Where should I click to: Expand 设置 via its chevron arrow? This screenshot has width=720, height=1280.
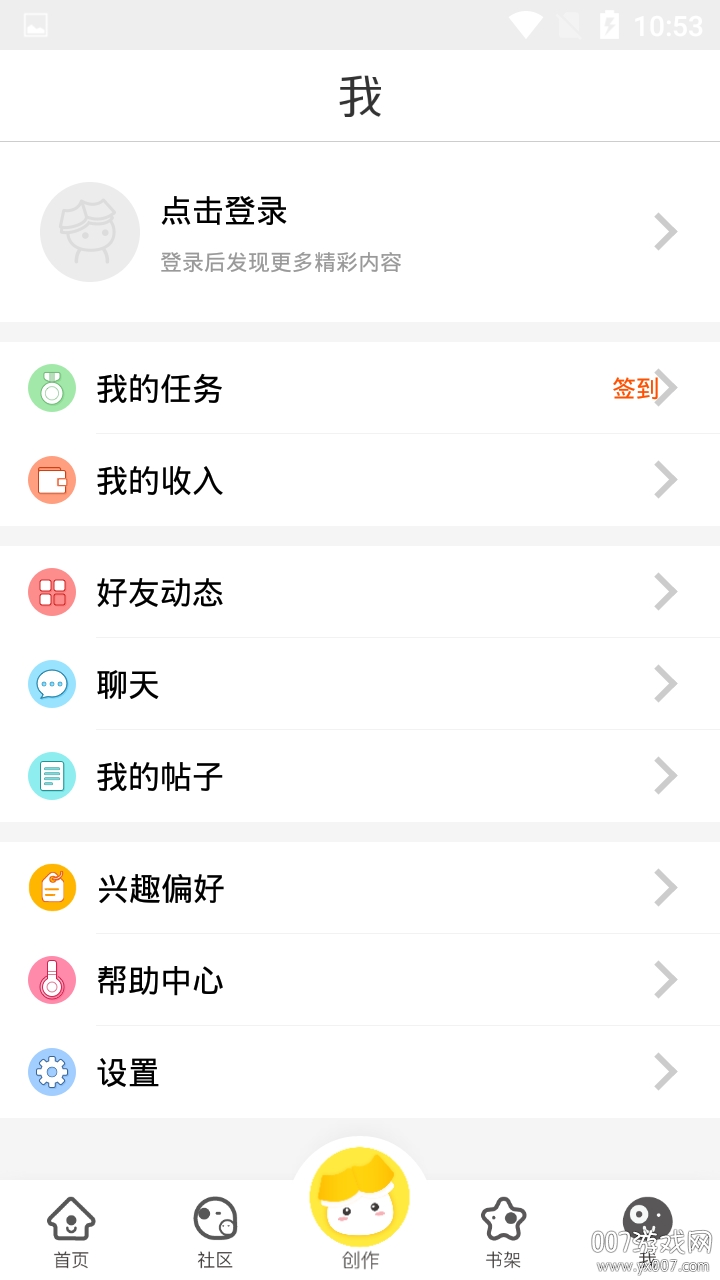click(666, 1072)
